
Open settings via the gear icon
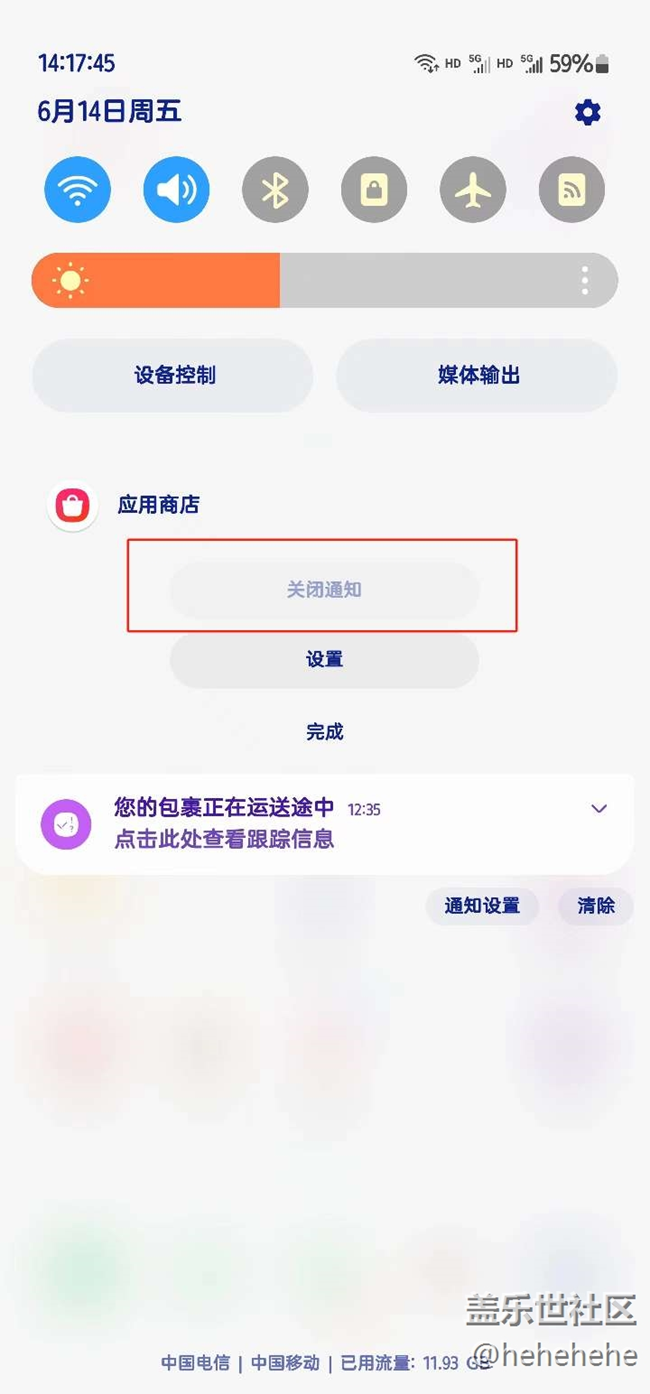tap(588, 112)
